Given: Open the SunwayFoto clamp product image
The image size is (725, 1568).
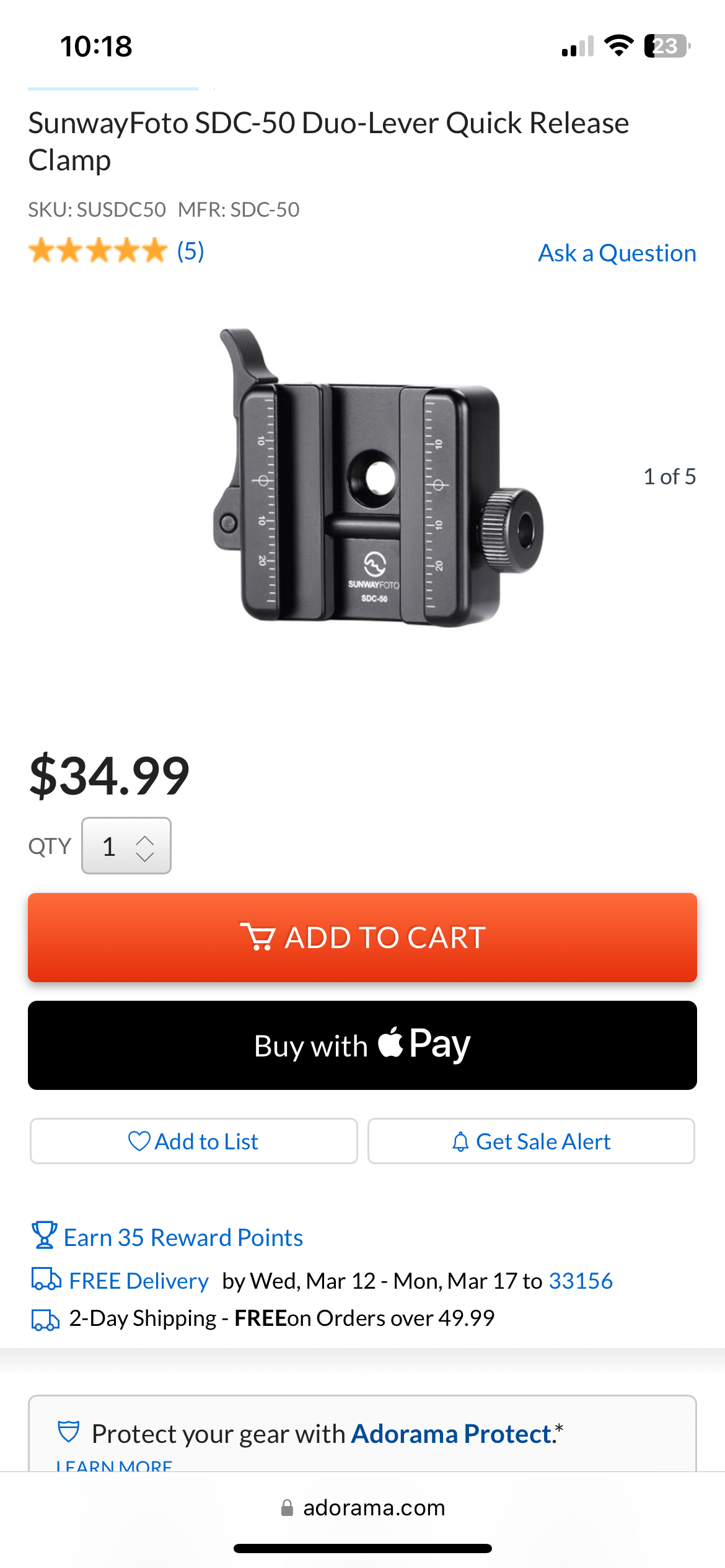Looking at the screenshot, I should [378, 478].
